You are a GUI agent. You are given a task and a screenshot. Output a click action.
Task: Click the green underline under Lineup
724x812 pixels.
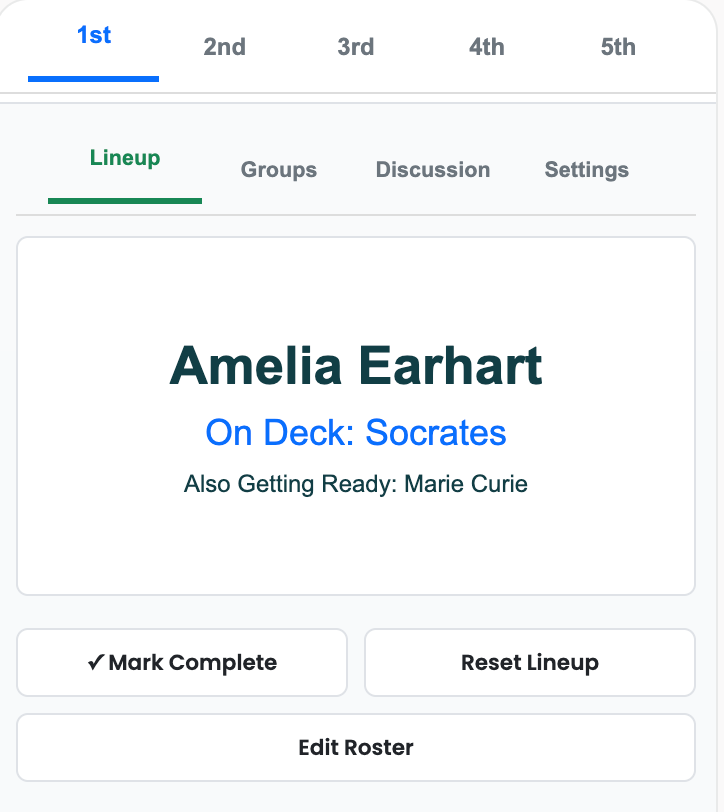124,200
